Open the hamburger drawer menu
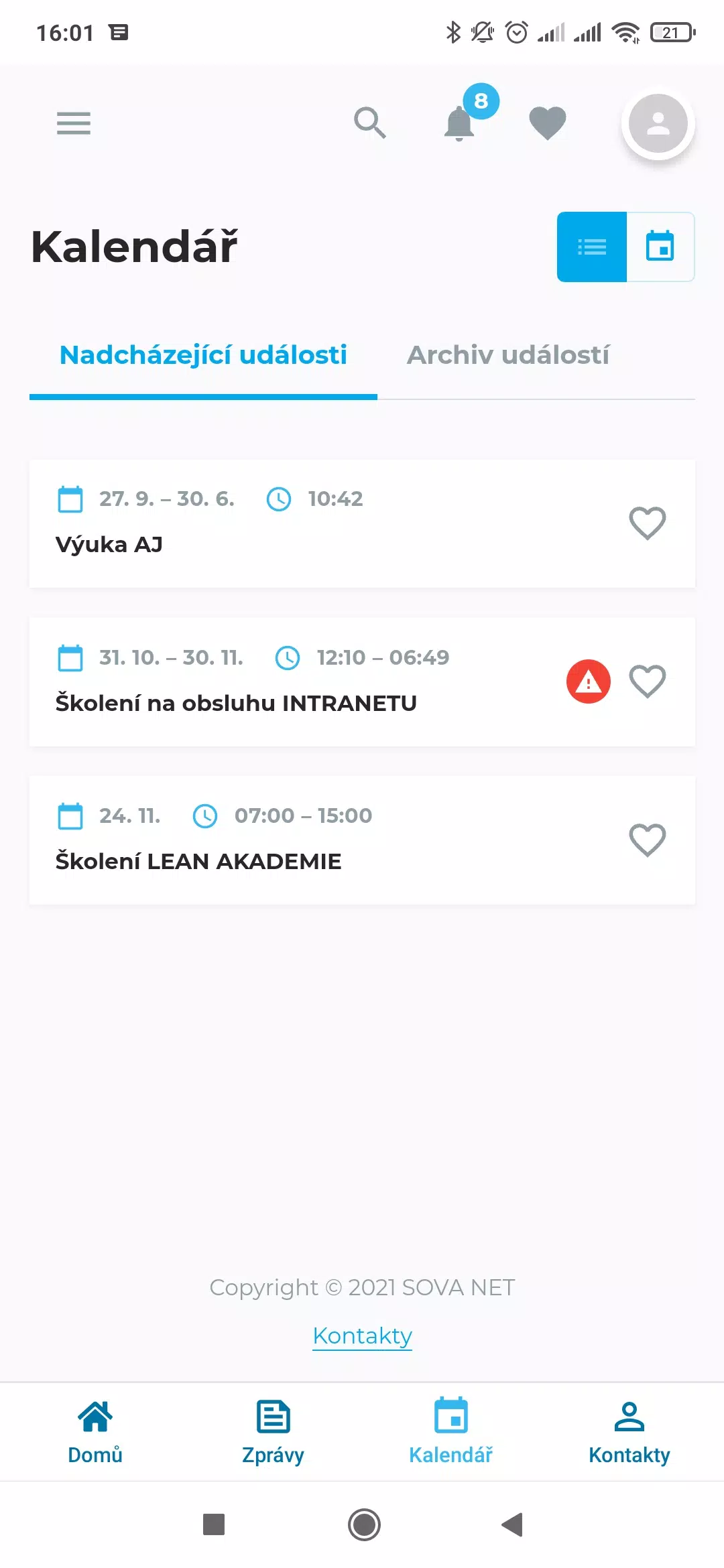 tap(73, 123)
